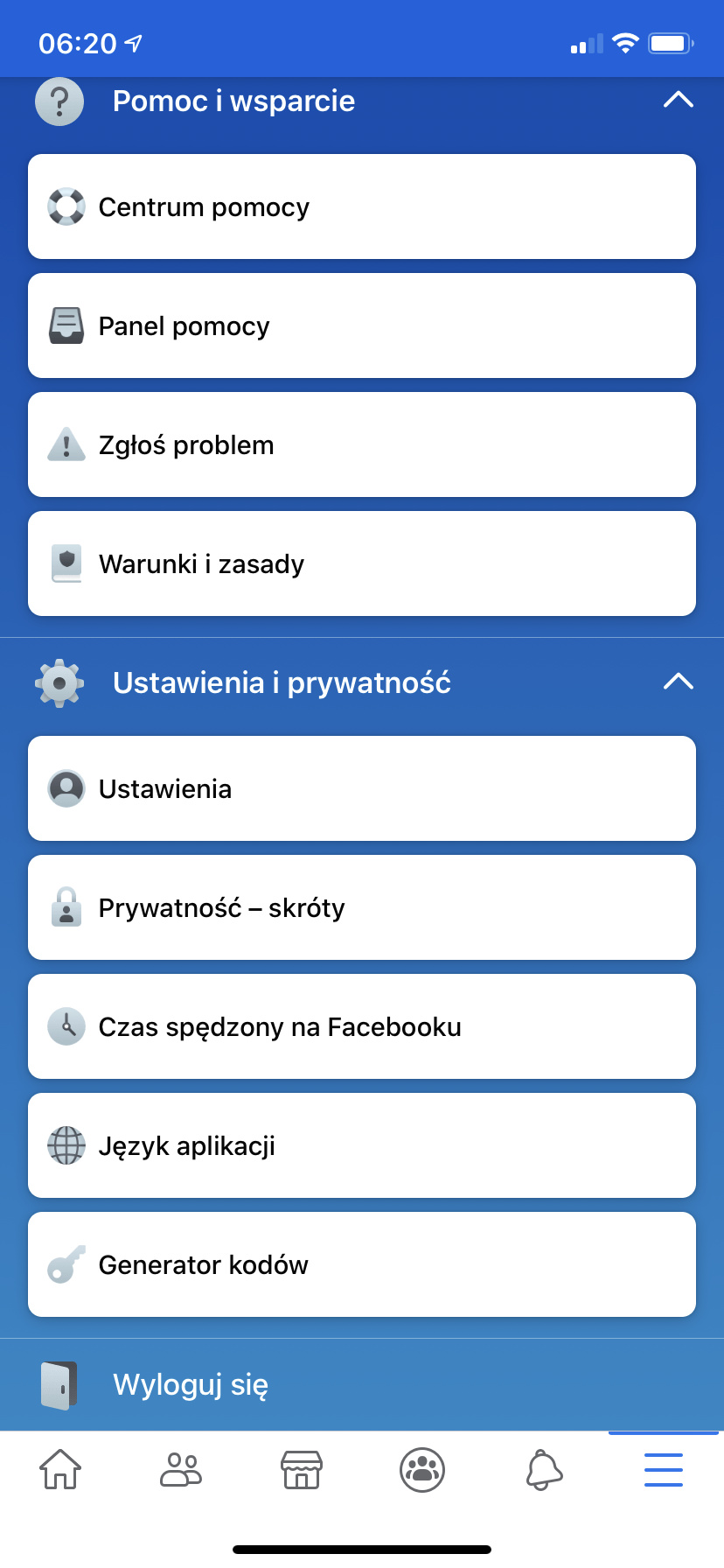This screenshot has height=1568, width=724.
Task: Open the Ustawienia row
Action: tap(362, 789)
